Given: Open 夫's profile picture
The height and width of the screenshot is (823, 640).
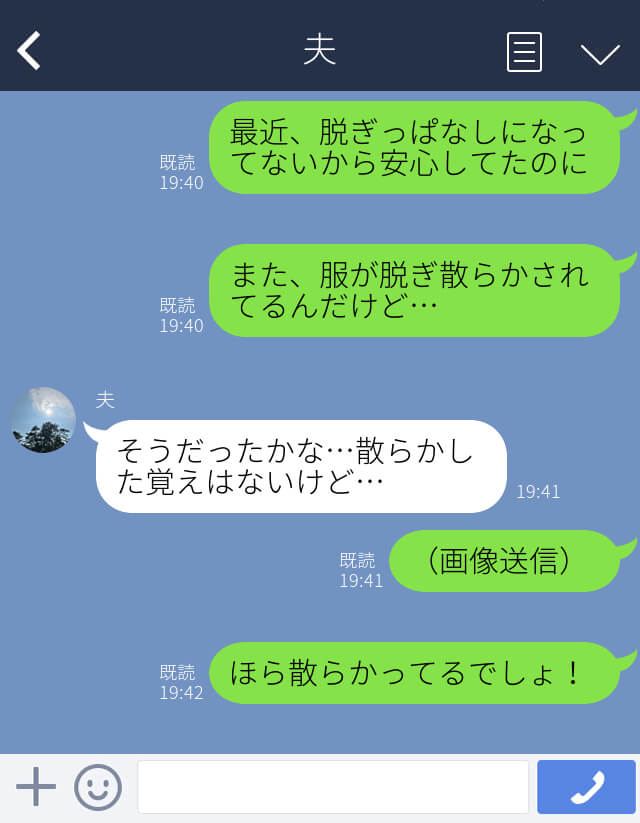Looking at the screenshot, I should [x=43, y=420].
